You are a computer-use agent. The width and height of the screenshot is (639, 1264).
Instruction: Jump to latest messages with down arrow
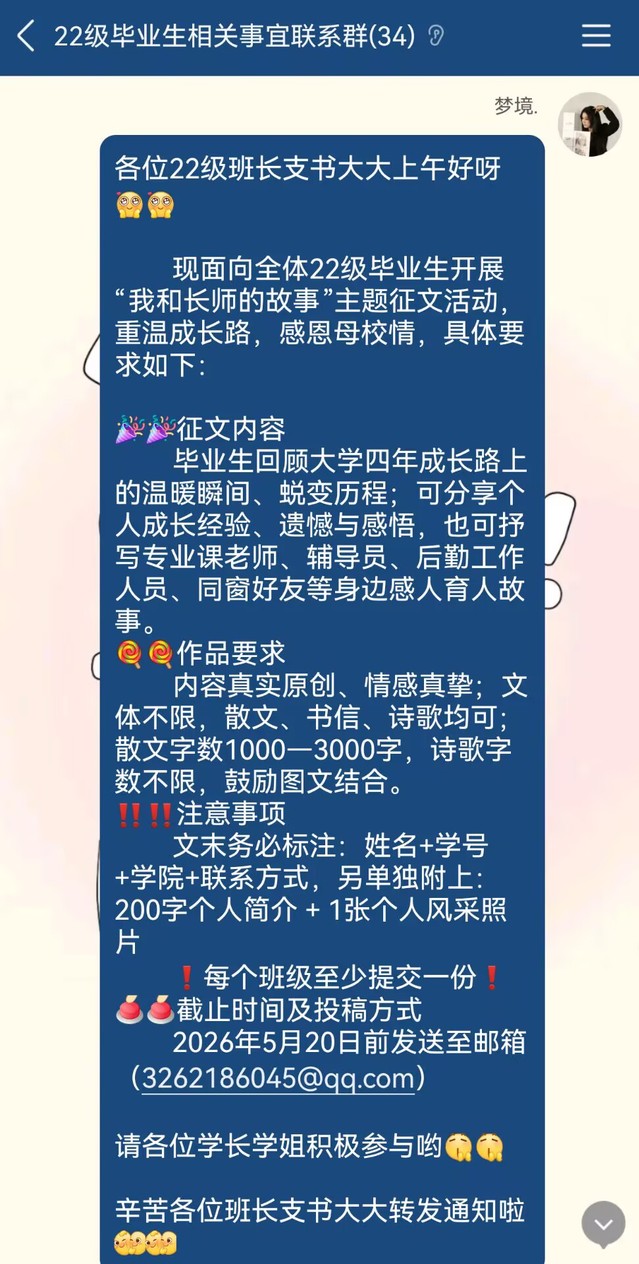[x=604, y=1223]
